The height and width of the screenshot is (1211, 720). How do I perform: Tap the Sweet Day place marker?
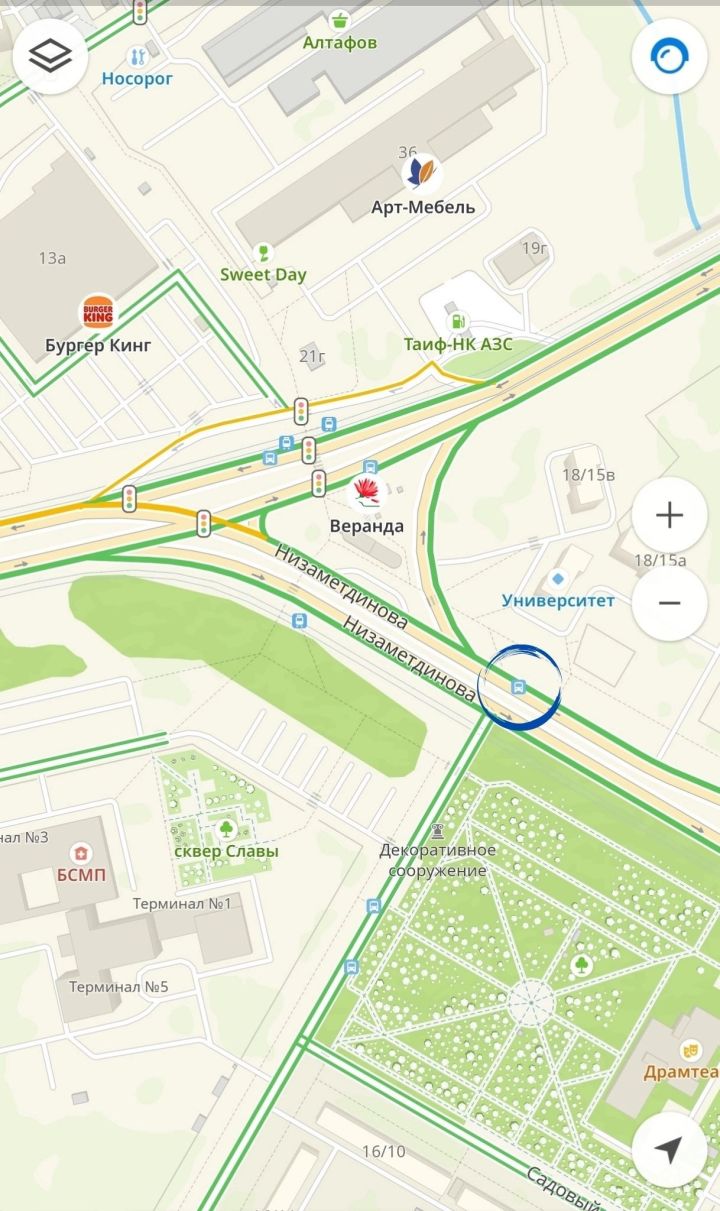point(264,252)
